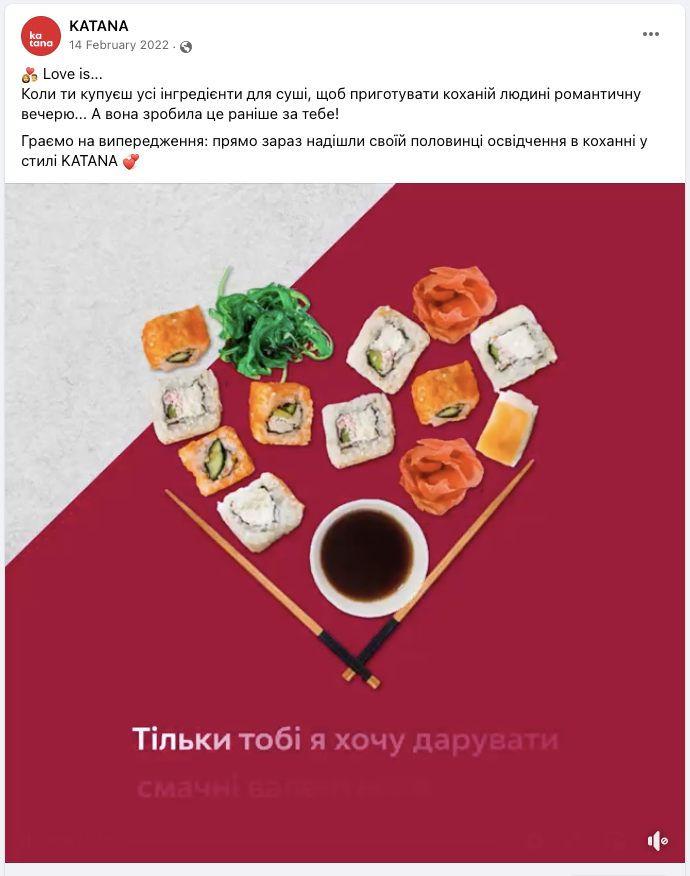Open the post's three-dot options menu

click(x=651, y=34)
